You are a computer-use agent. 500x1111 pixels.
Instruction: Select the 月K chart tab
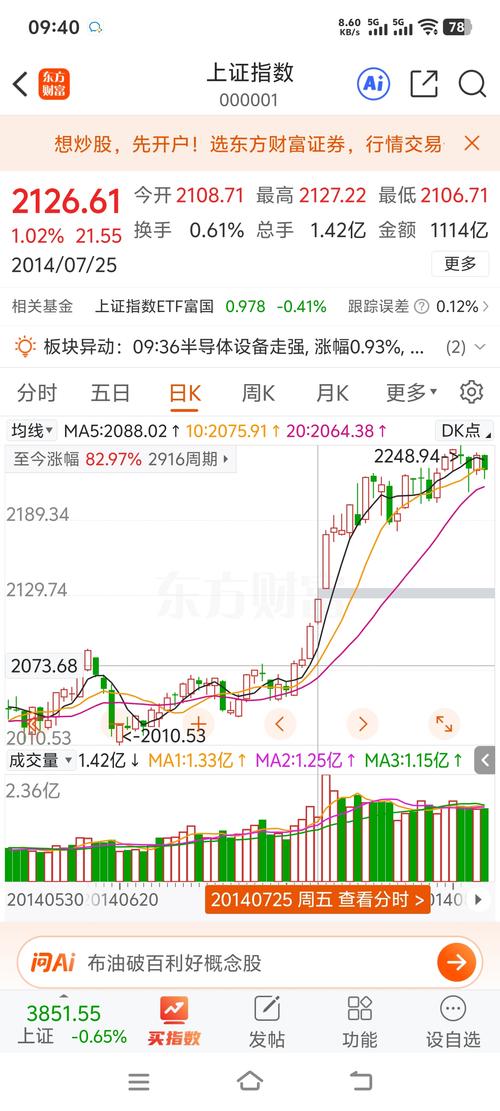[331, 393]
